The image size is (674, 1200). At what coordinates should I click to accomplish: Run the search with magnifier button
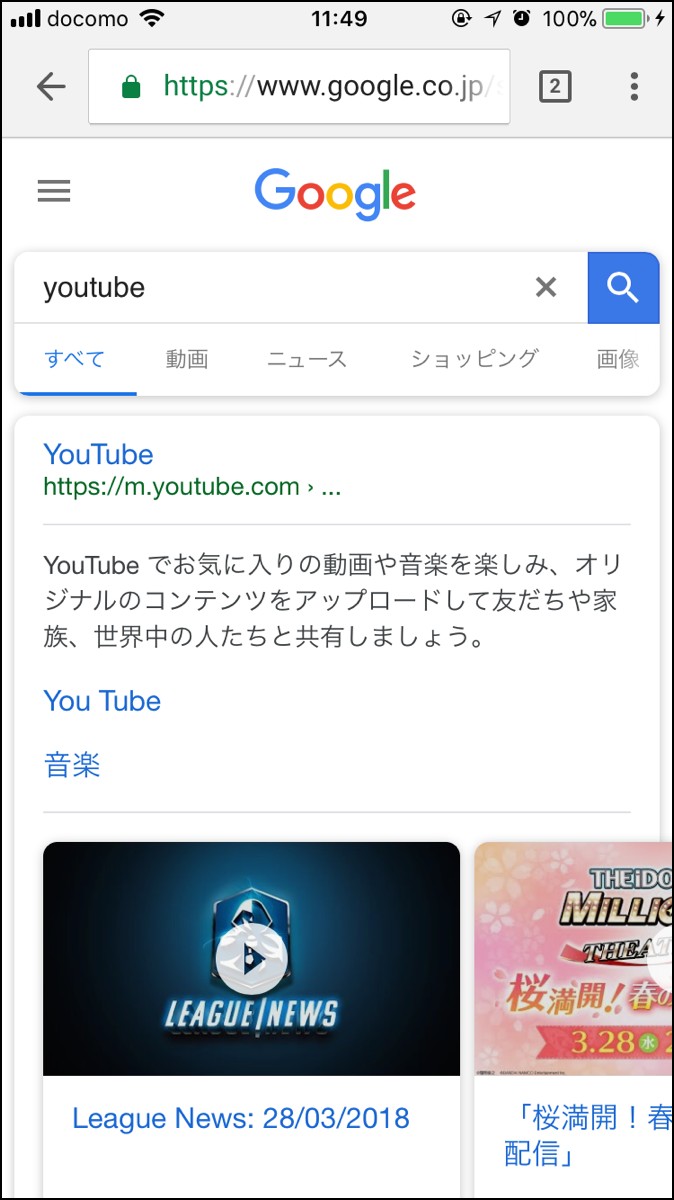coord(623,288)
